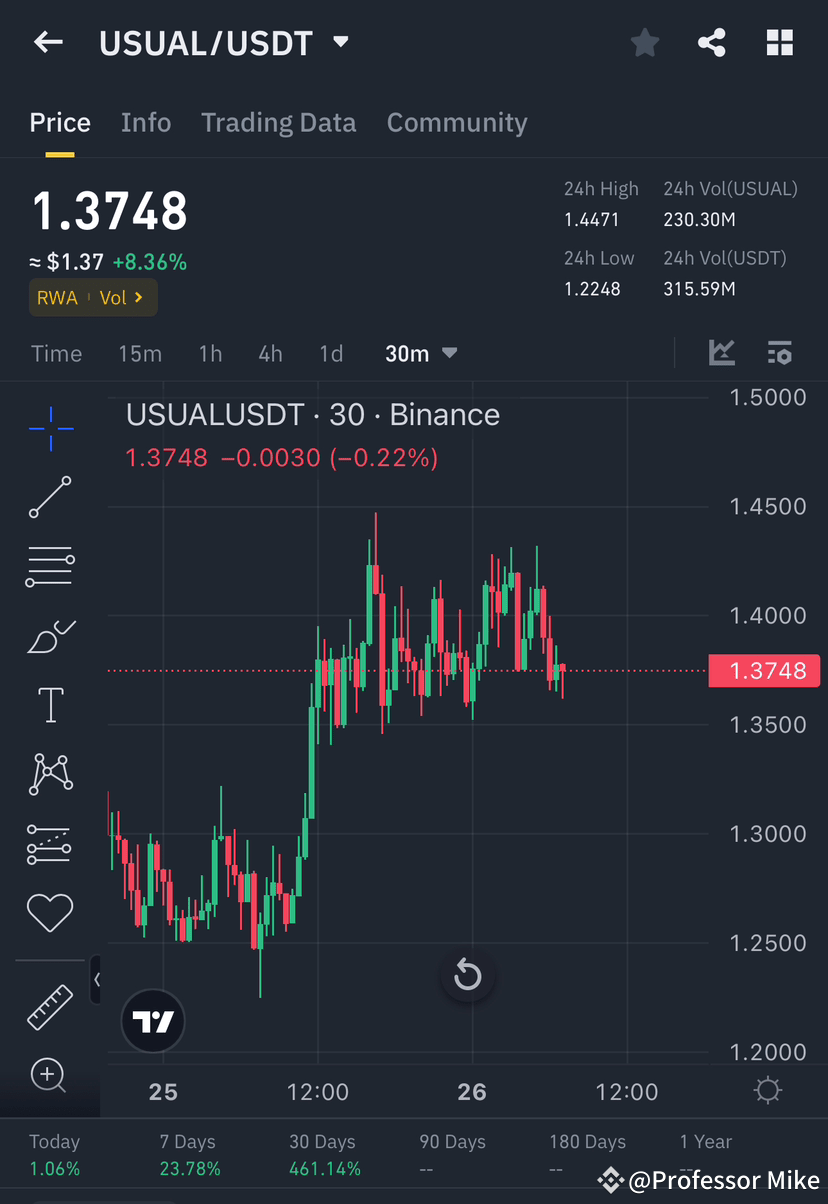
Task: Open the parallel lines drawing tool
Action: [x=50, y=566]
